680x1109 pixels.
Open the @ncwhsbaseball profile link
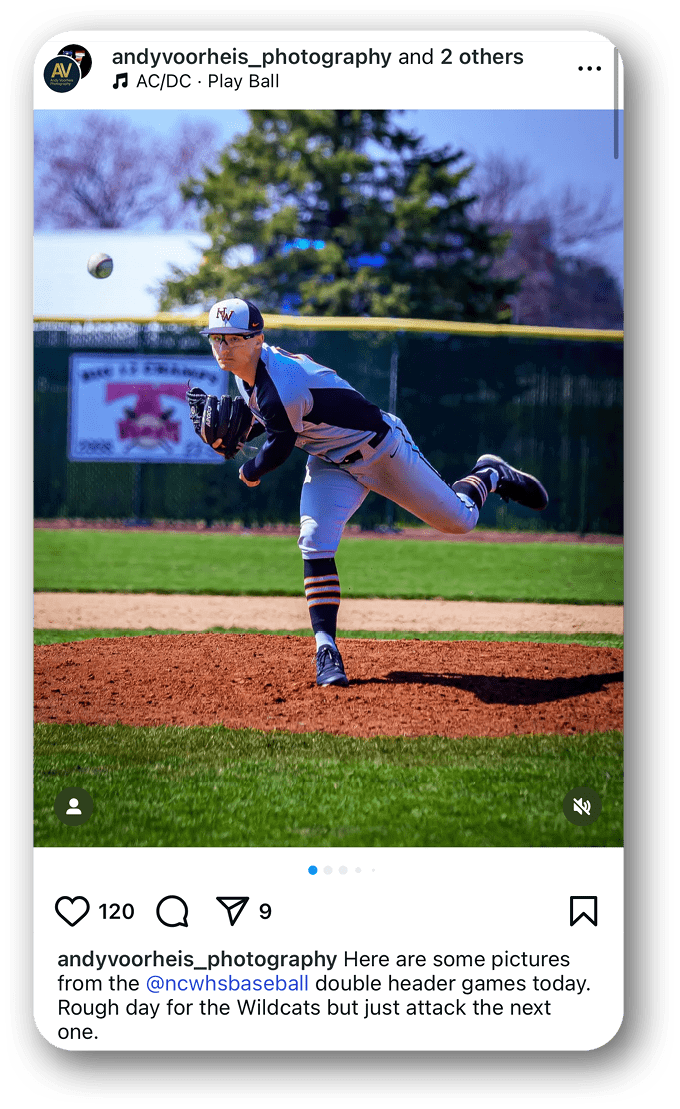point(227,983)
